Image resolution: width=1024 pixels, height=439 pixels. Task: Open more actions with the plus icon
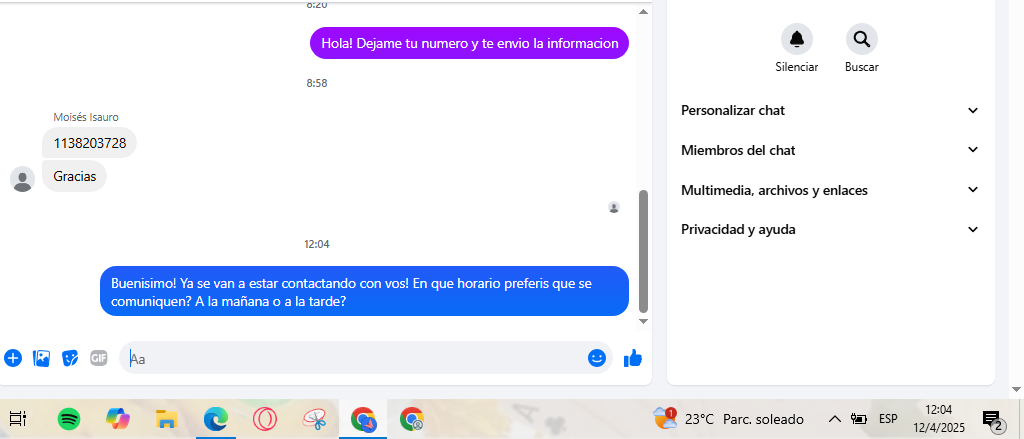13,358
